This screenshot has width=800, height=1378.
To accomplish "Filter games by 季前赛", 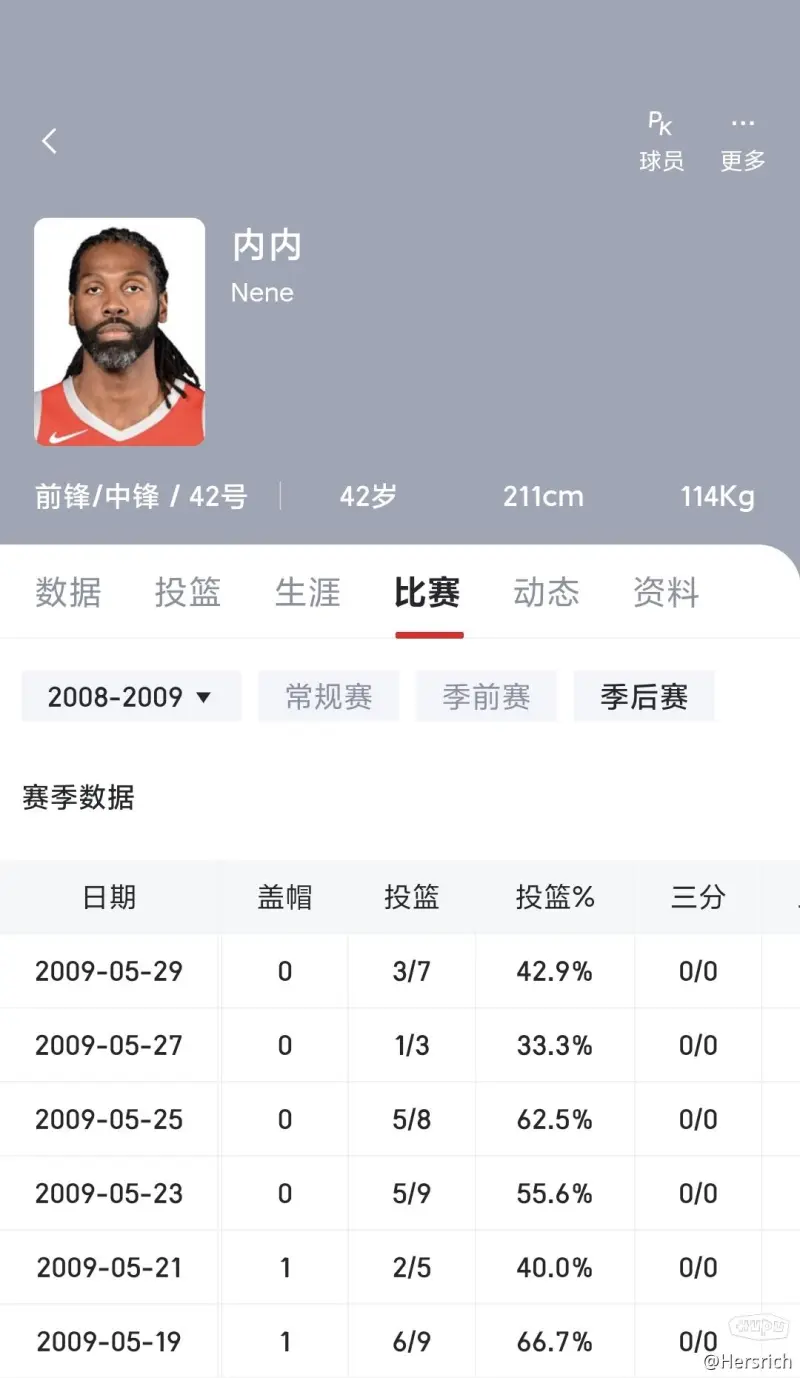I will [x=486, y=697].
